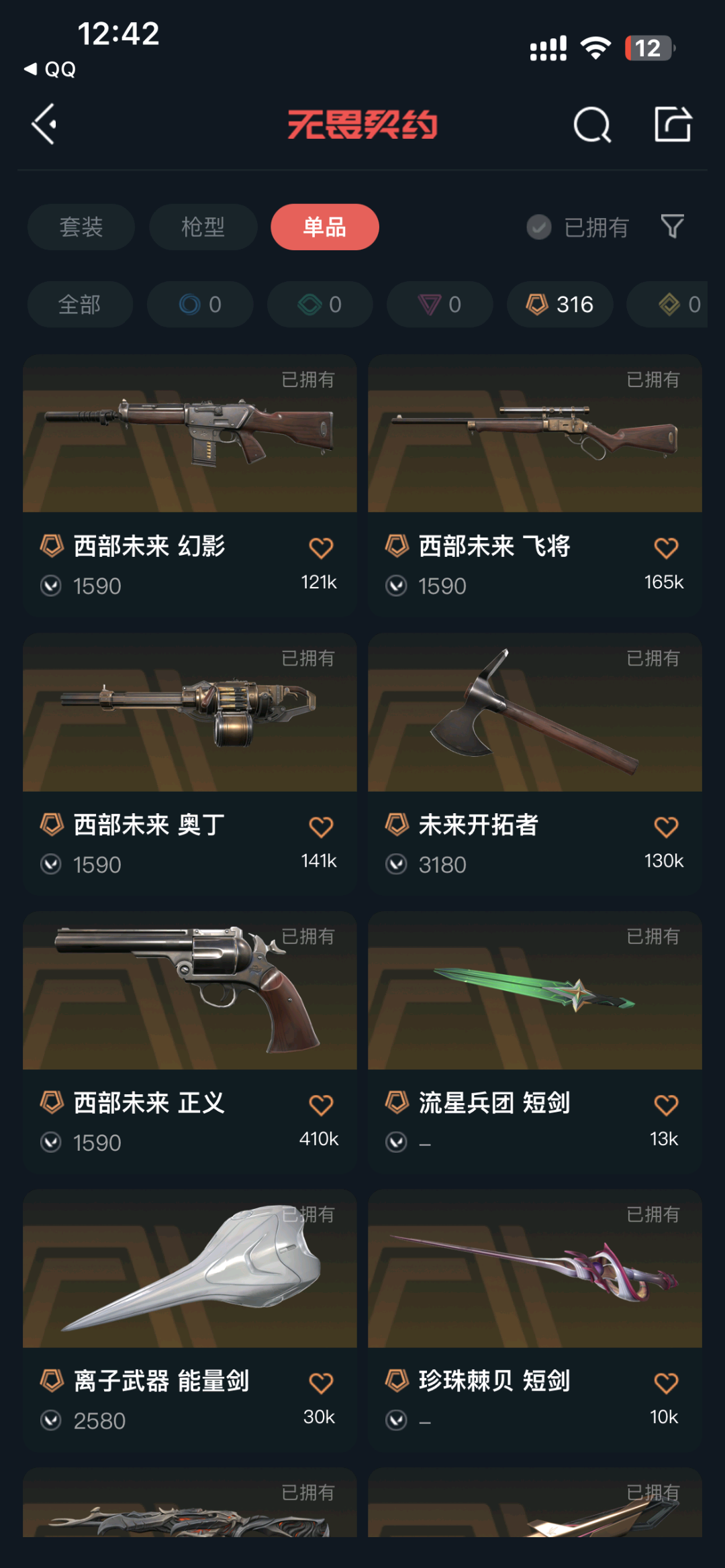Toggle the 已拥有 owned filter checkbox
Viewport: 725px width, 1568px height.
click(x=577, y=227)
